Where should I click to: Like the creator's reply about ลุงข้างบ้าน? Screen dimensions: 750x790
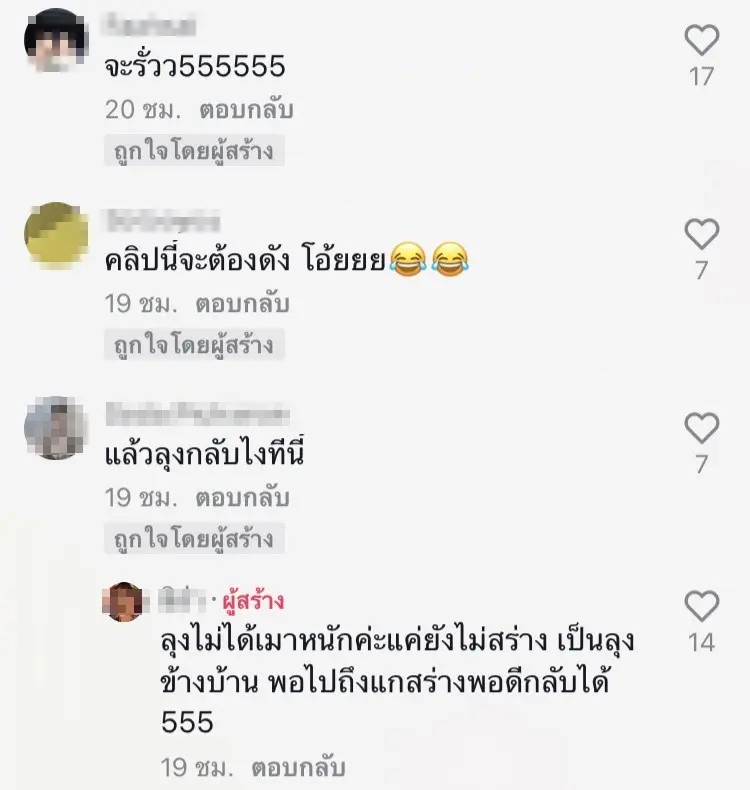pos(702,606)
